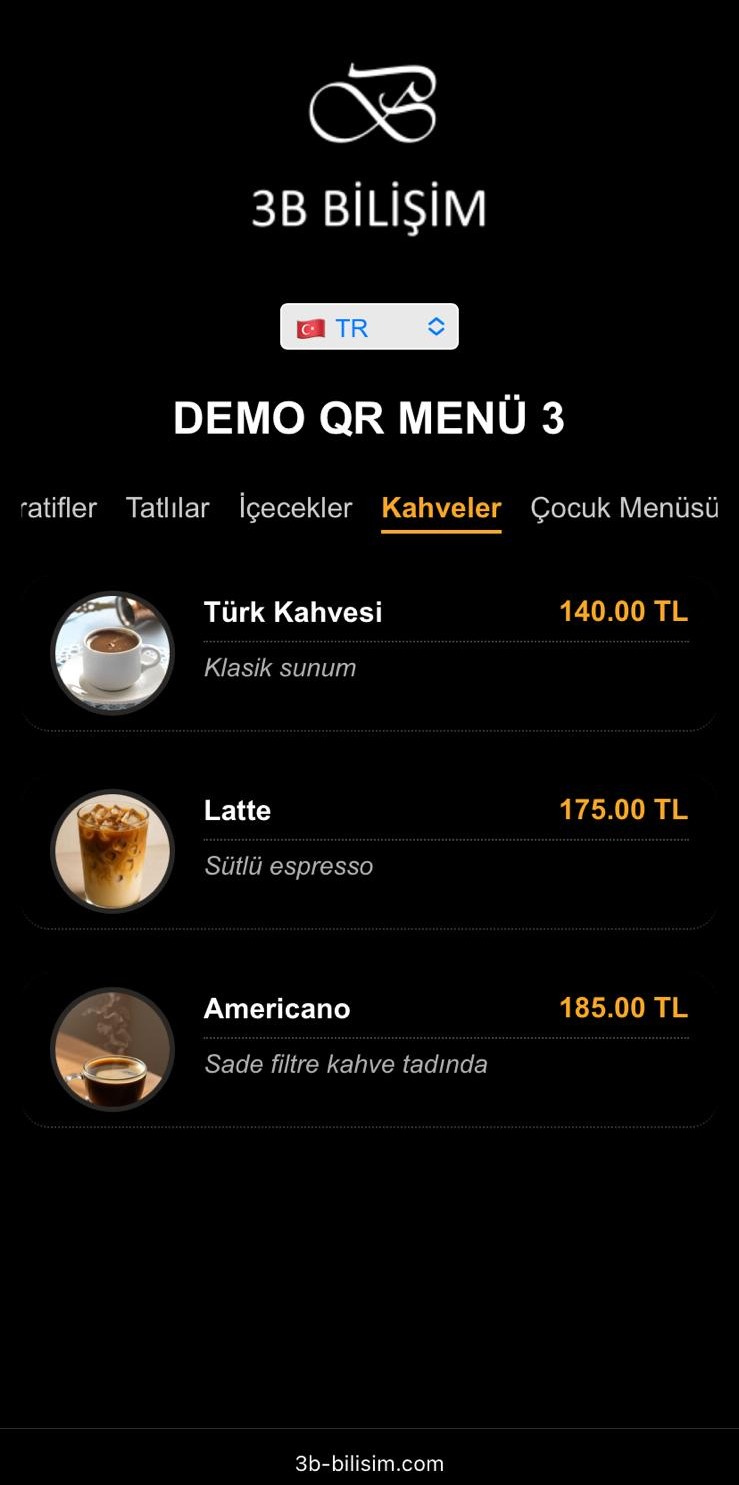The height and width of the screenshot is (1485, 739).
Task: Visit the 3b-bilisim.com footer link
Action: click(369, 1463)
